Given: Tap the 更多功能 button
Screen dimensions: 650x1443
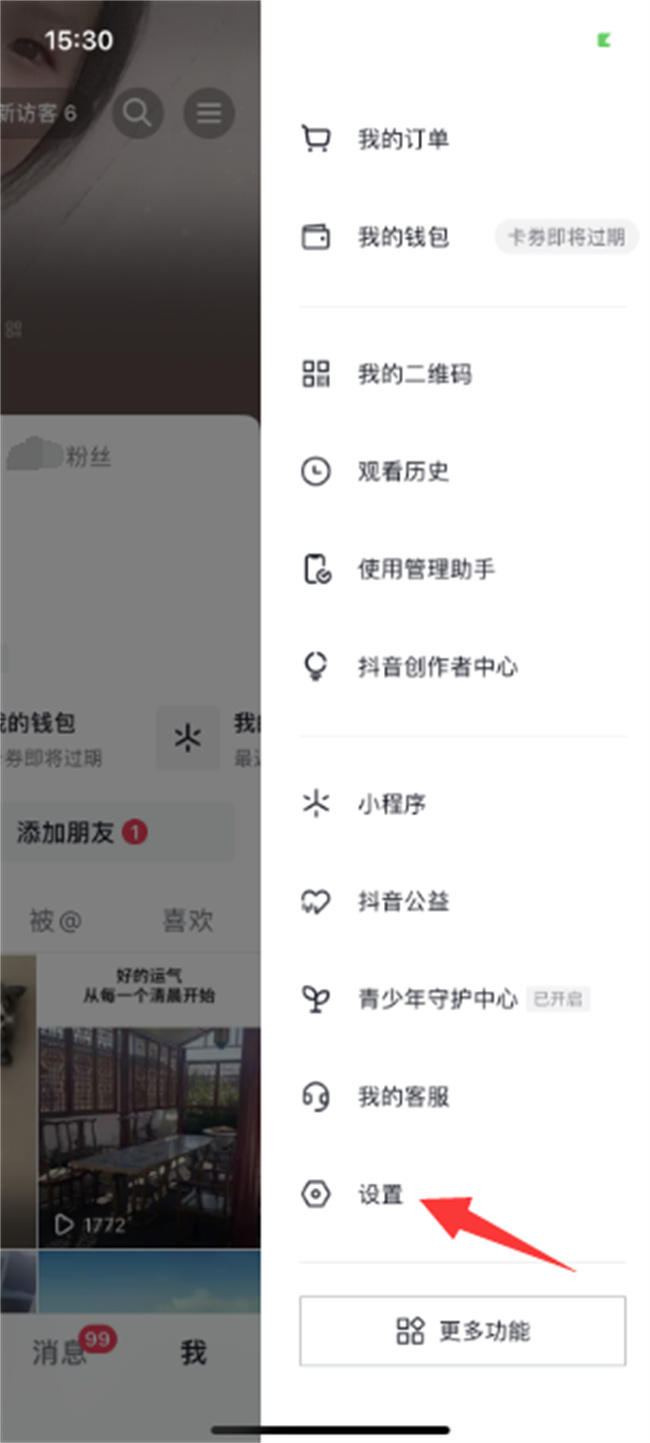Looking at the screenshot, I should (x=463, y=1331).
